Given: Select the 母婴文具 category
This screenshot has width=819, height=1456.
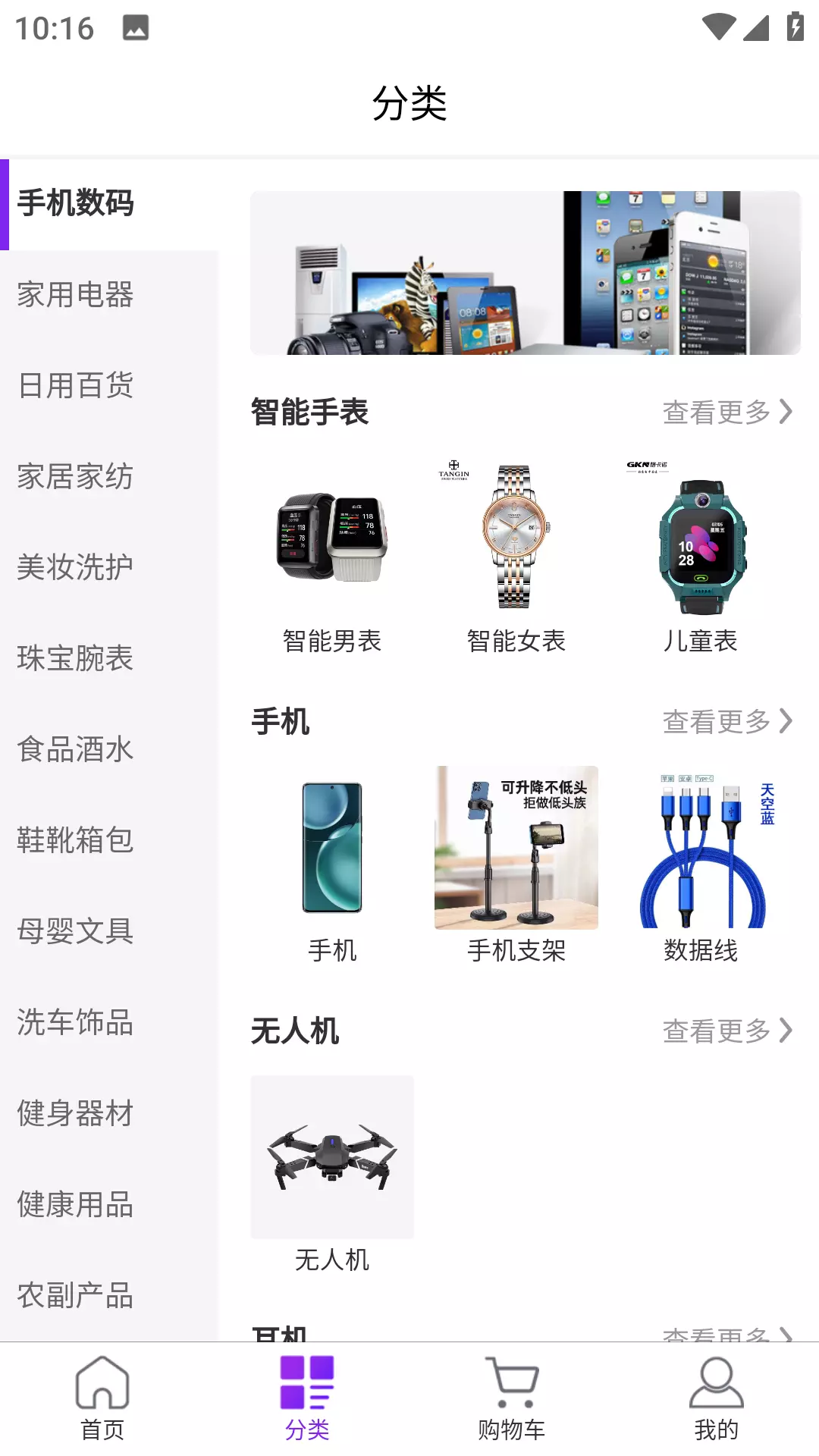Looking at the screenshot, I should tap(109, 932).
